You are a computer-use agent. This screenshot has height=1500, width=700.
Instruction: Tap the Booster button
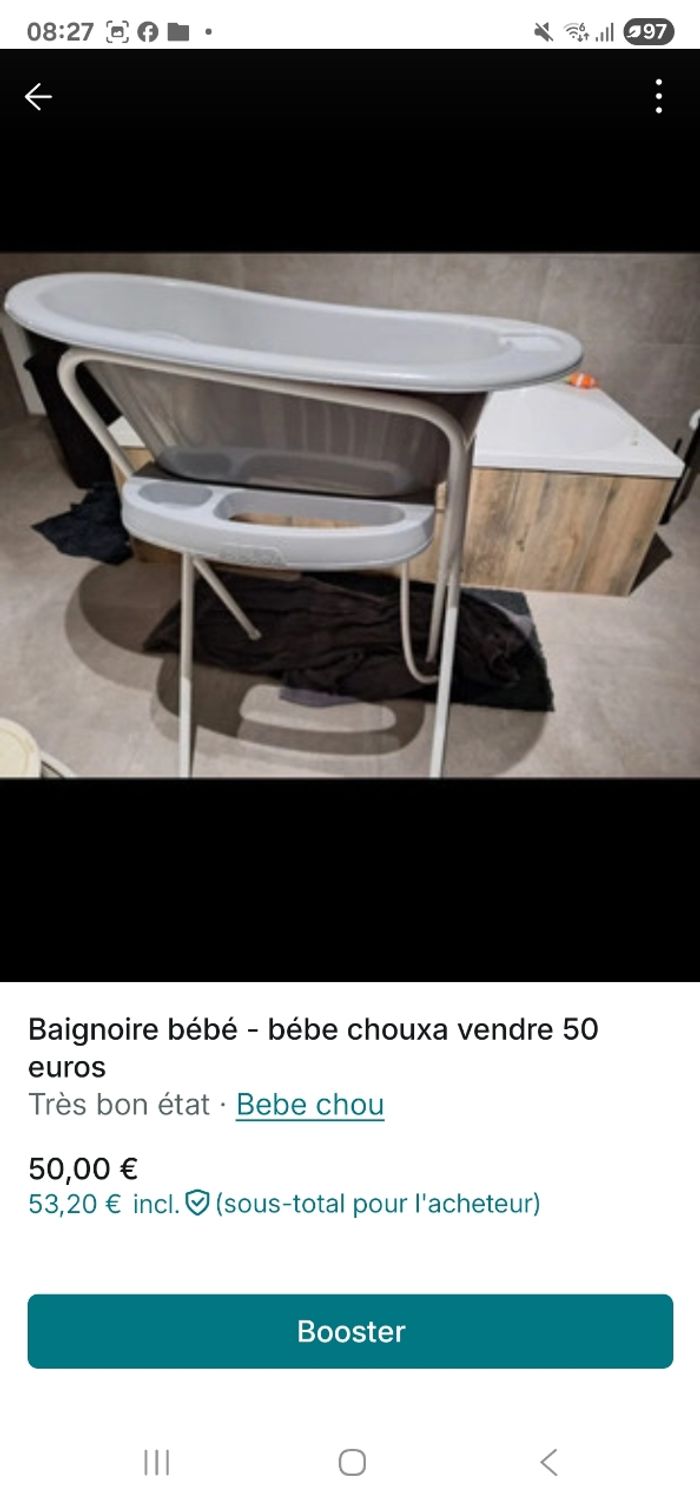pyautogui.click(x=350, y=1331)
